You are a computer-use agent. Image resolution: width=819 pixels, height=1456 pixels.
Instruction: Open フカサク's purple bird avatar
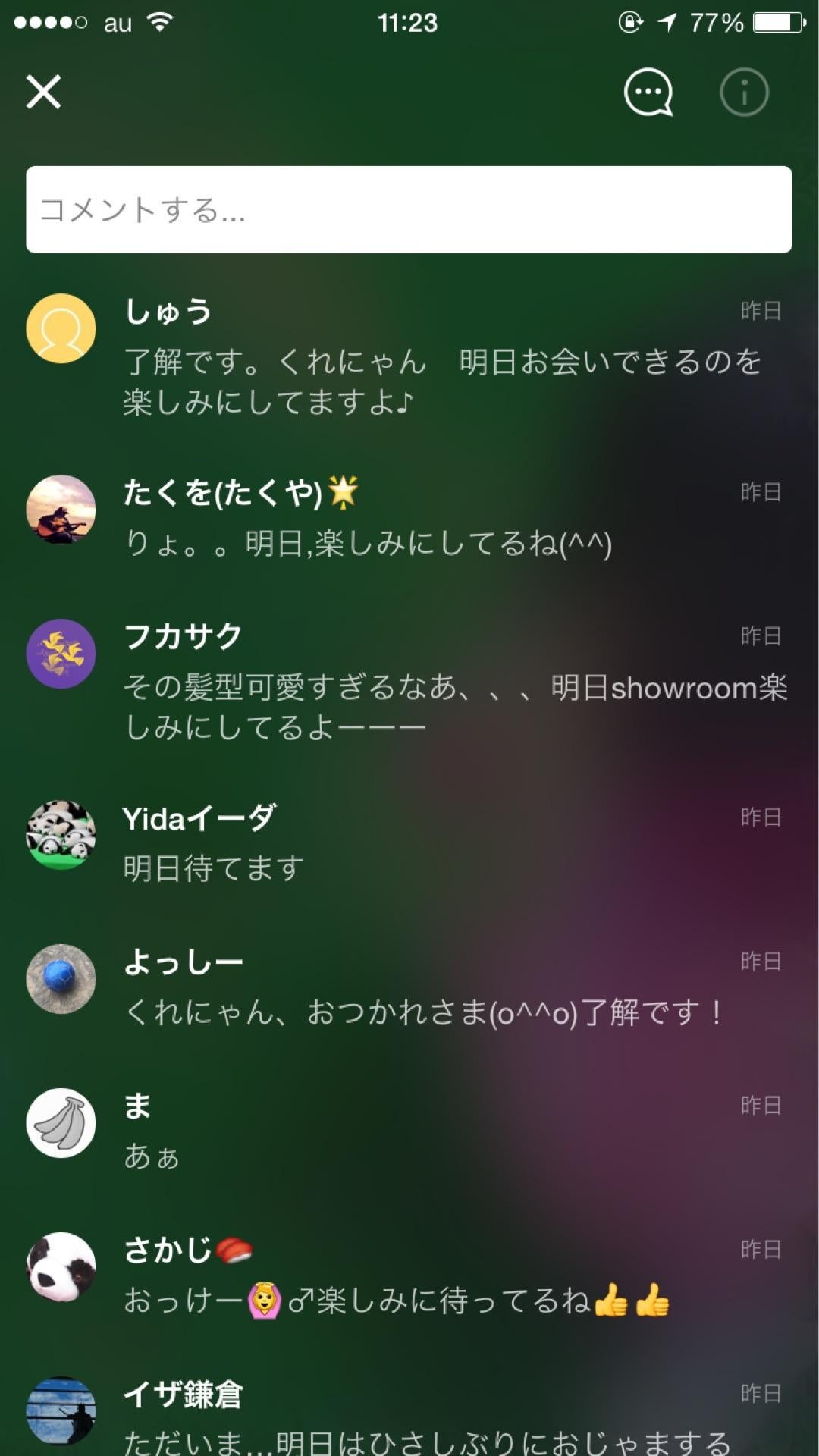(61, 654)
